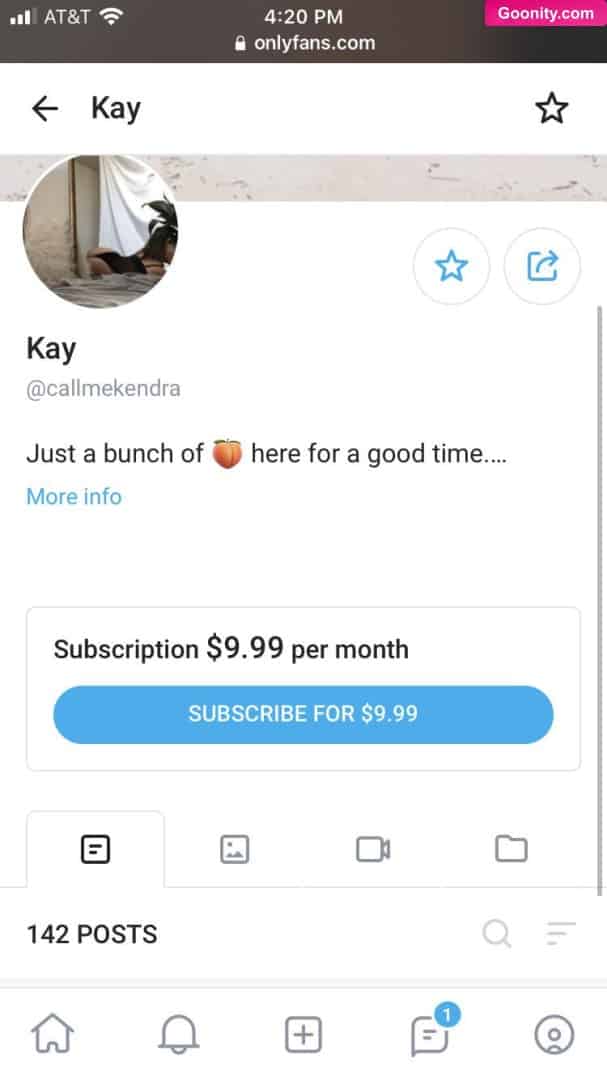
Task: Open the account profile menu
Action: click(553, 1034)
